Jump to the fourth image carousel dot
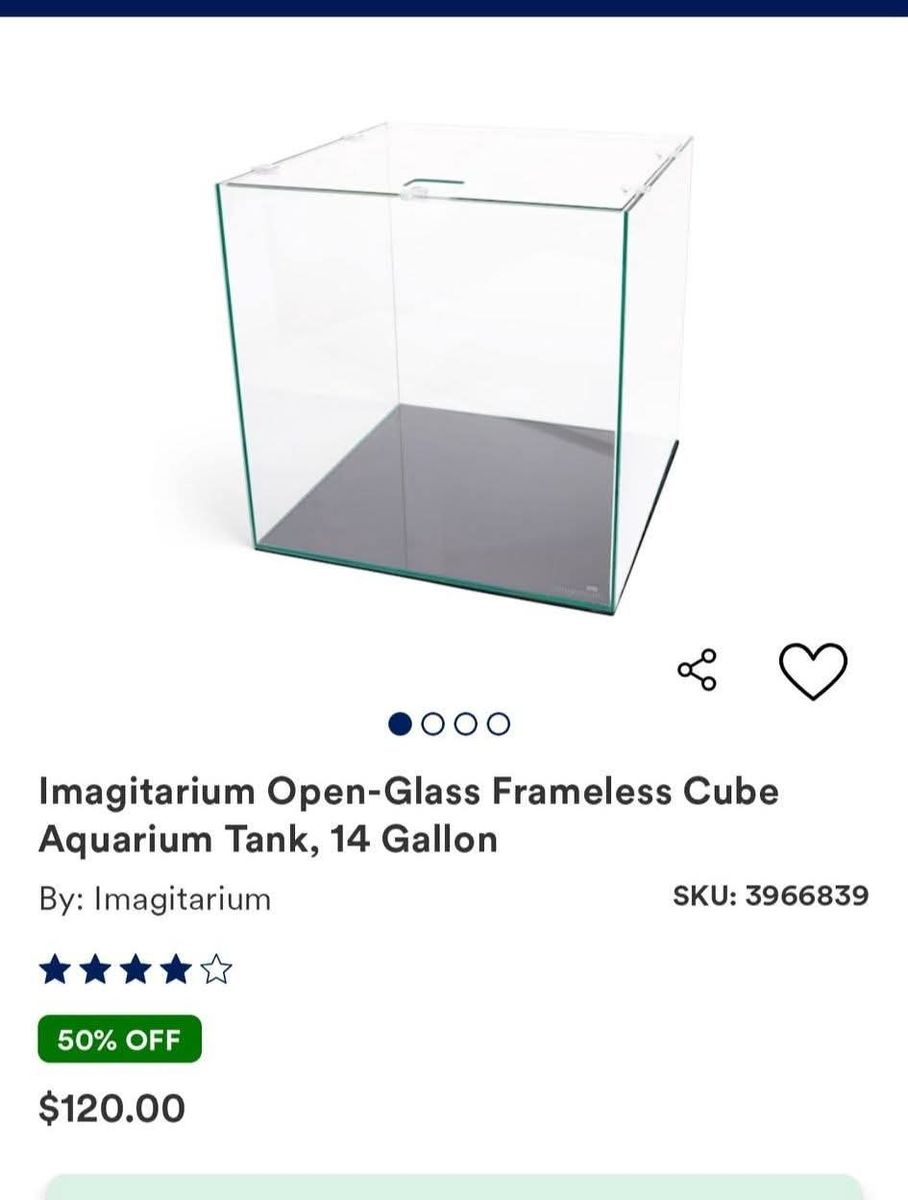This screenshot has width=908, height=1200. (x=499, y=721)
